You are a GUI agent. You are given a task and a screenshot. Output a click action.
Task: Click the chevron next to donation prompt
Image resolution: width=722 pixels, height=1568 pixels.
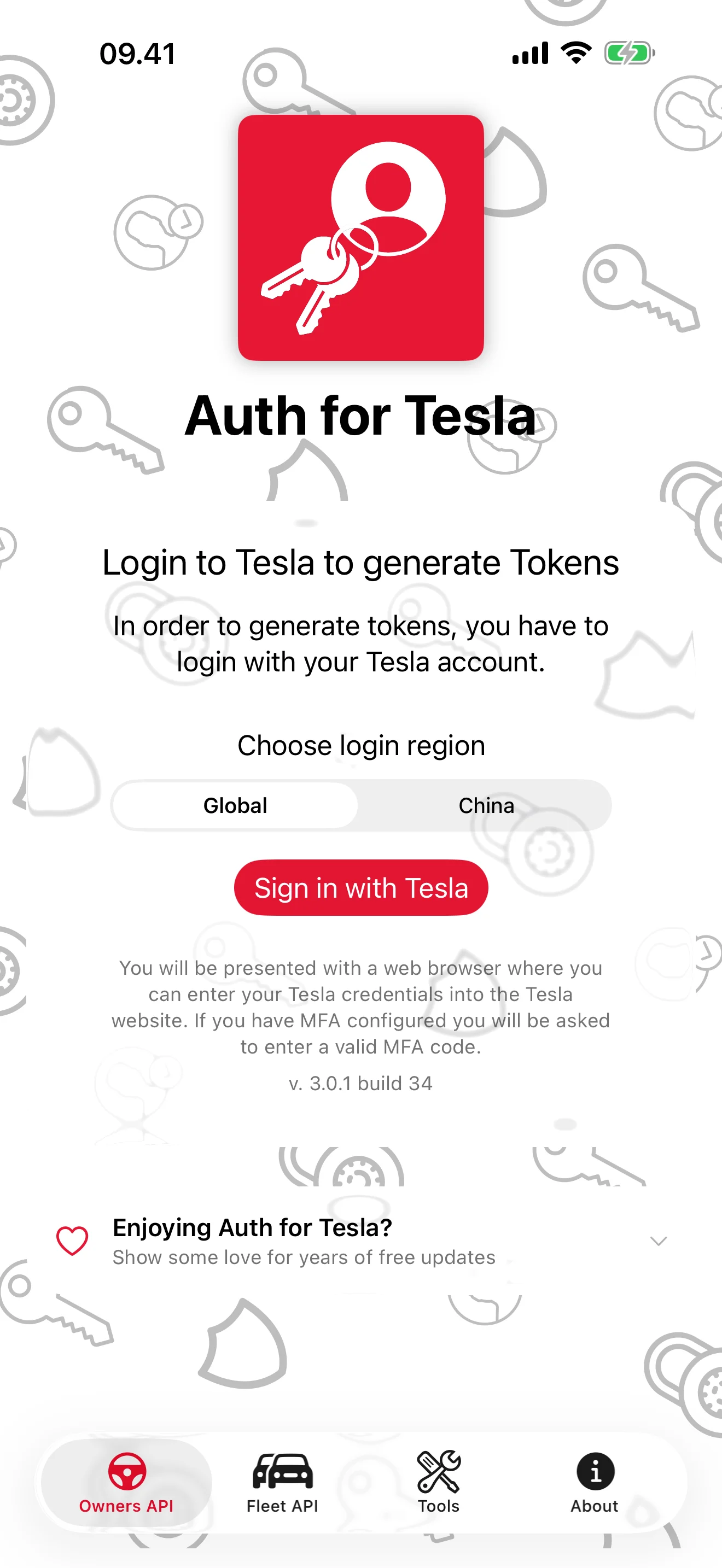(658, 1242)
